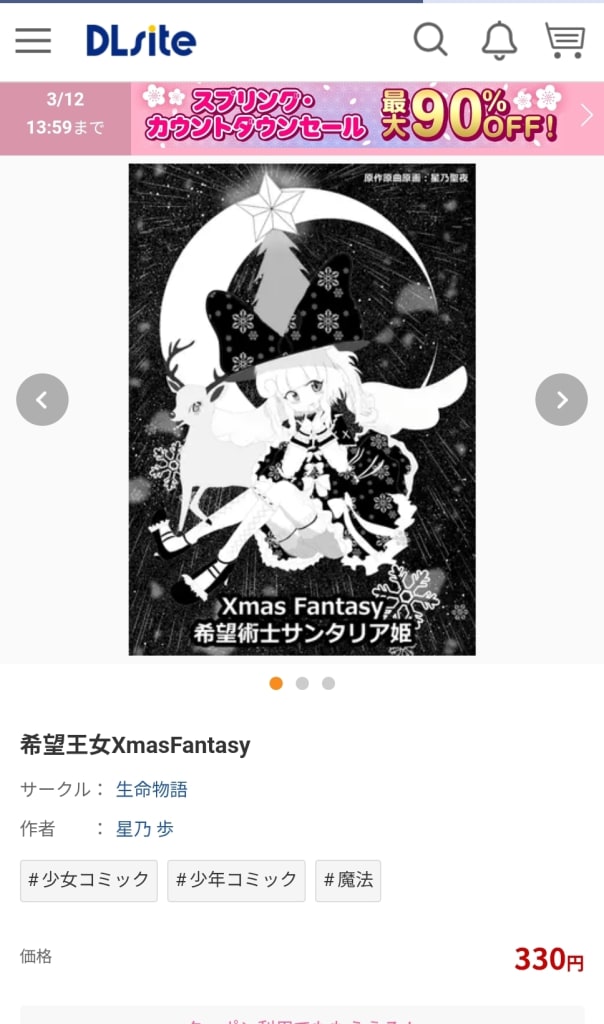Viewport: 604px width, 1024px height.
Task: Select the #少女コミック tag
Action: (x=89, y=880)
